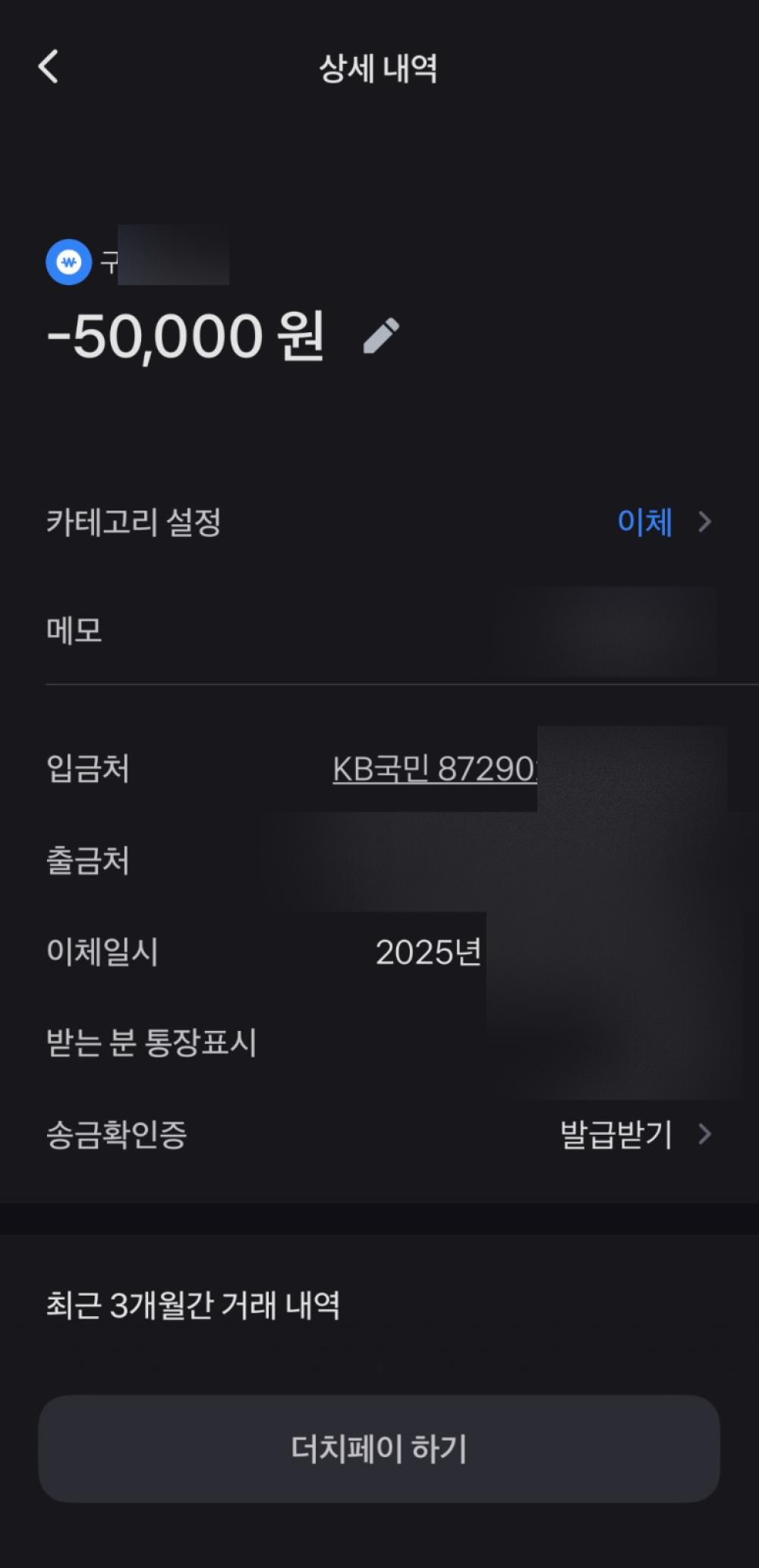This screenshot has width=759, height=1568.
Task: Open 카테고리 설정 to change 이체
Action: point(662,522)
